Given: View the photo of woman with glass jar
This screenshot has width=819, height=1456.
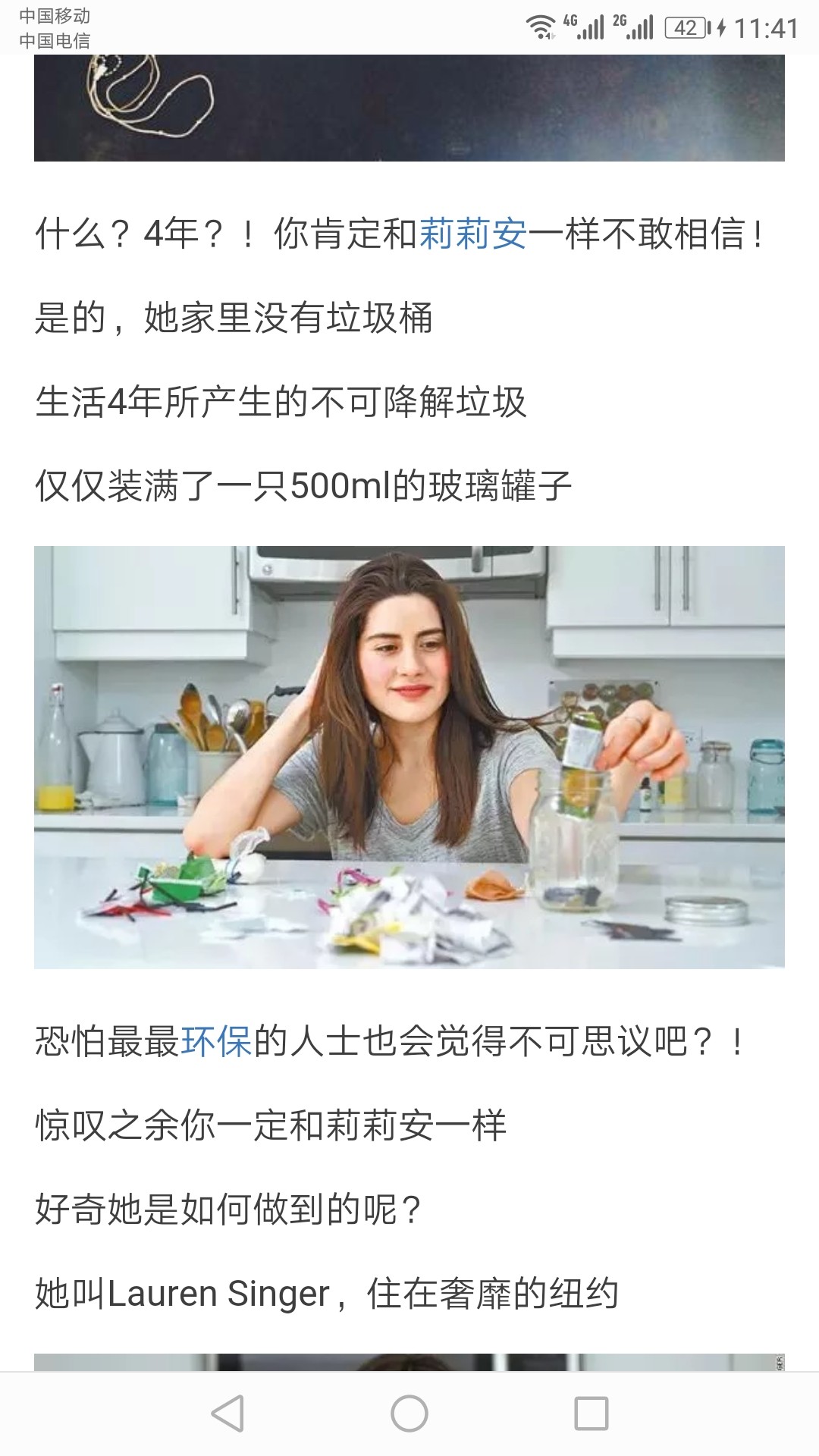Looking at the screenshot, I should tap(409, 757).
